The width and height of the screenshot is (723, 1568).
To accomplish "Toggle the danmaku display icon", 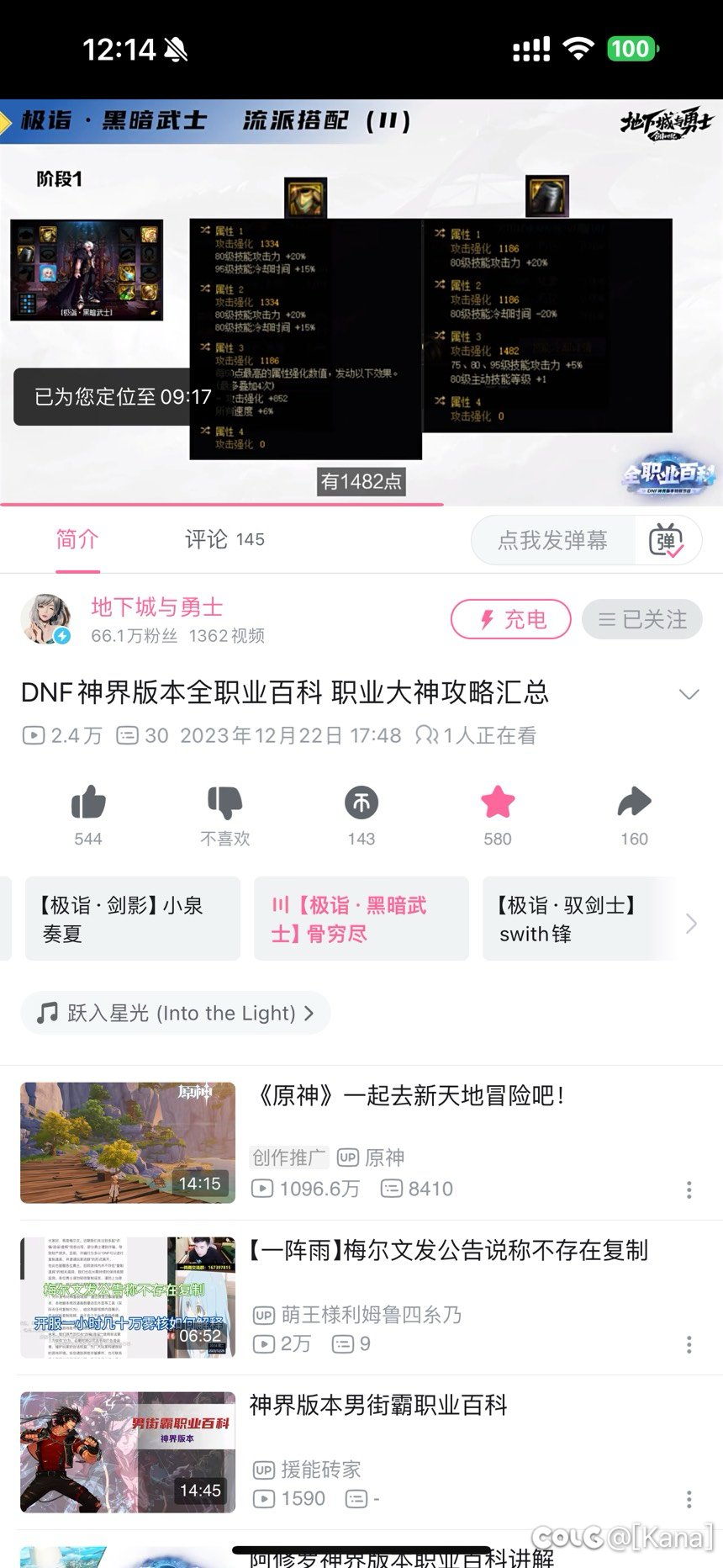I will (668, 540).
